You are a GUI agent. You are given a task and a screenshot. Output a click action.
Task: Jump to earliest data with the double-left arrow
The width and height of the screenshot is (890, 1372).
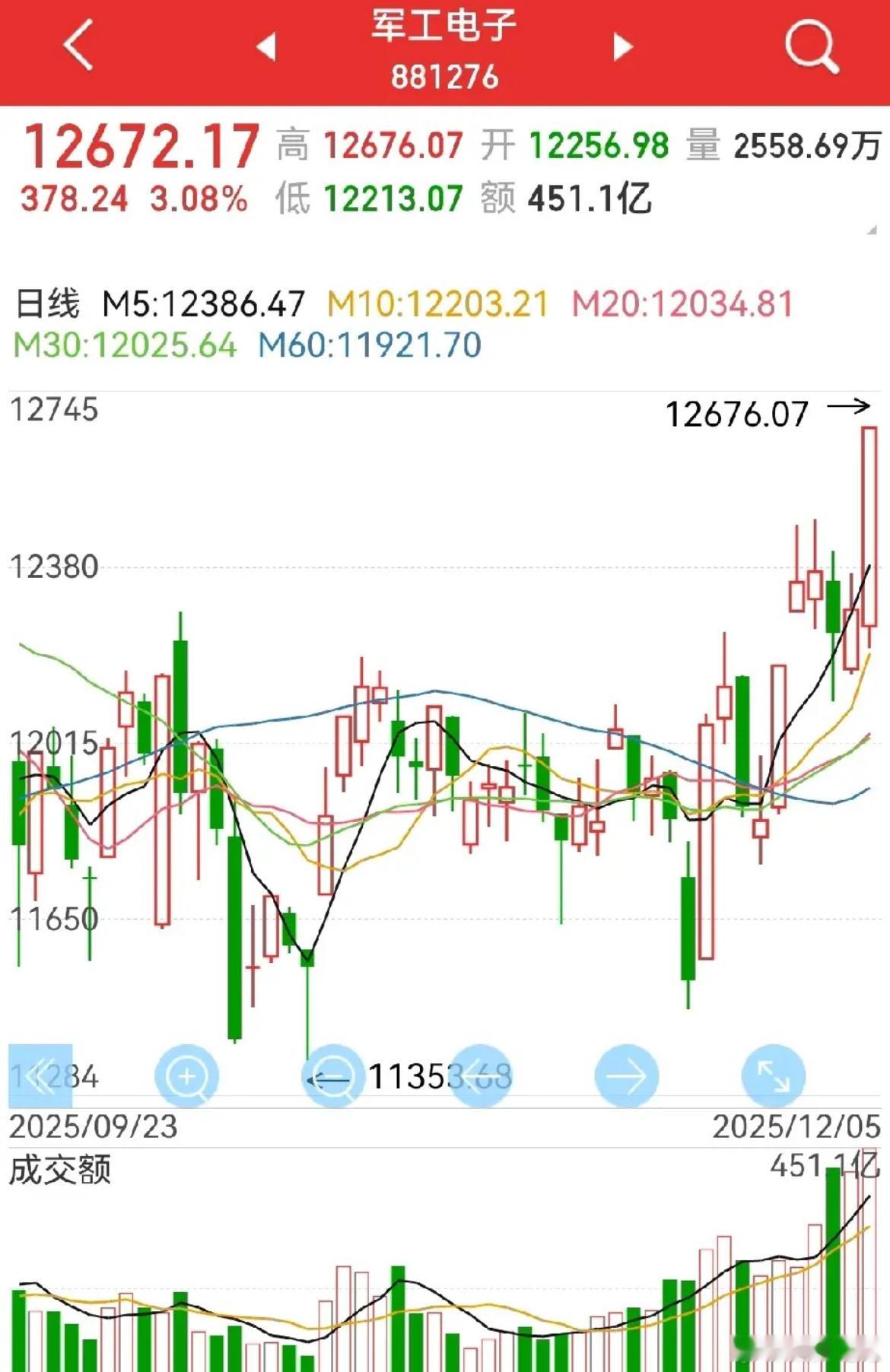(x=42, y=1075)
